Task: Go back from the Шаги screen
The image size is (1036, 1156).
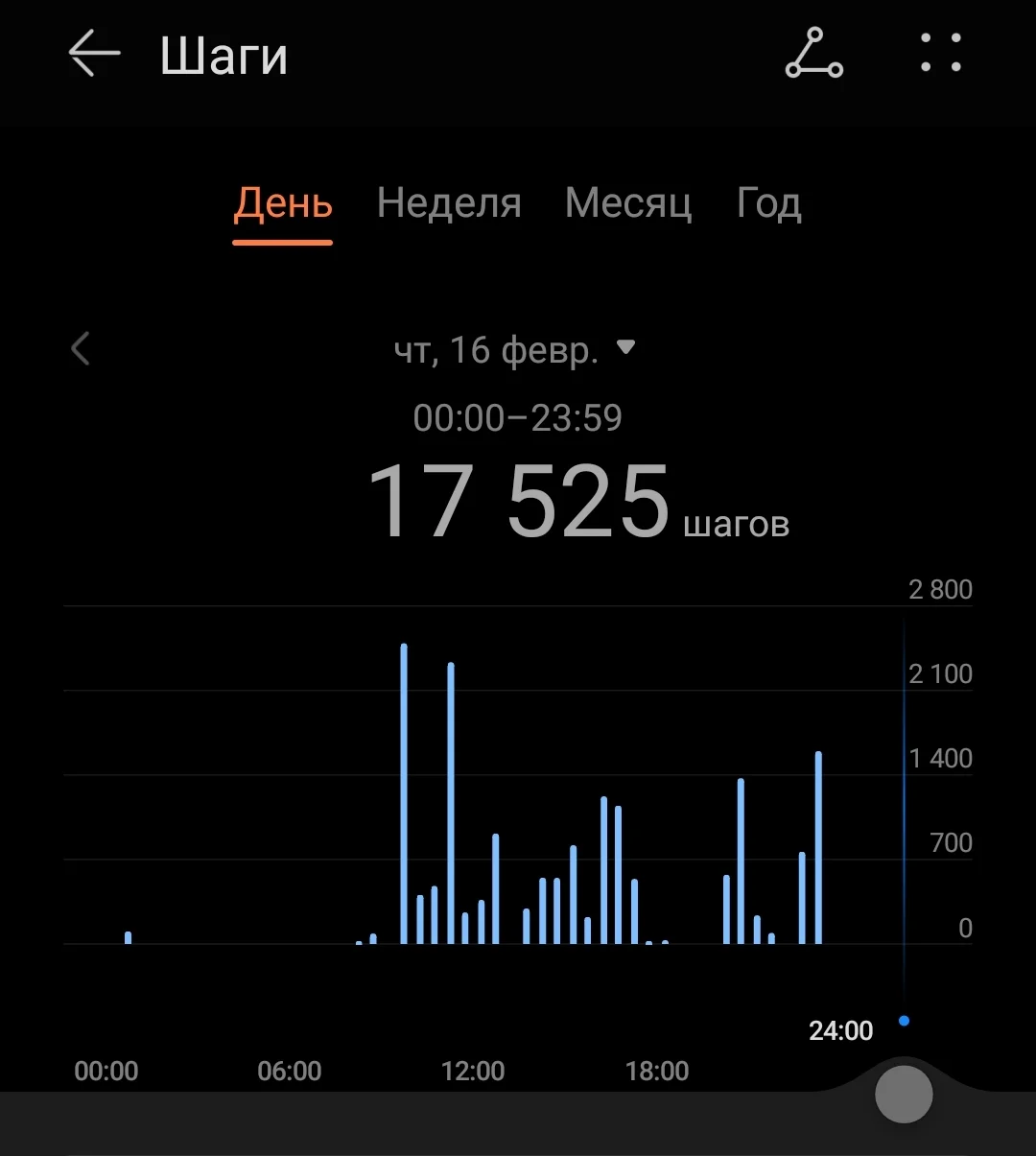Action: click(x=94, y=54)
